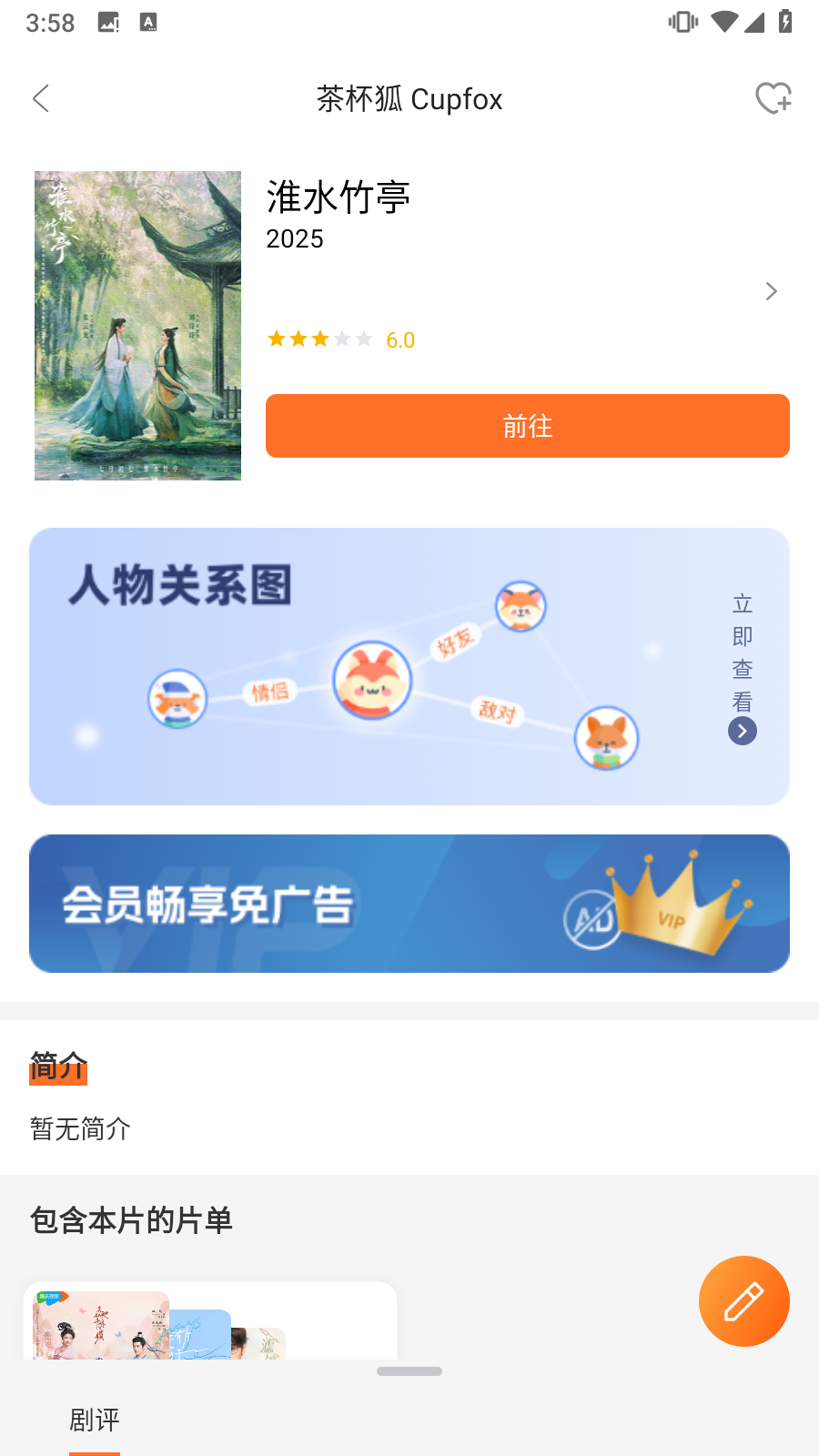View the 人物关系图 banner
The height and width of the screenshot is (1456, 819).
tap(409, 666)
